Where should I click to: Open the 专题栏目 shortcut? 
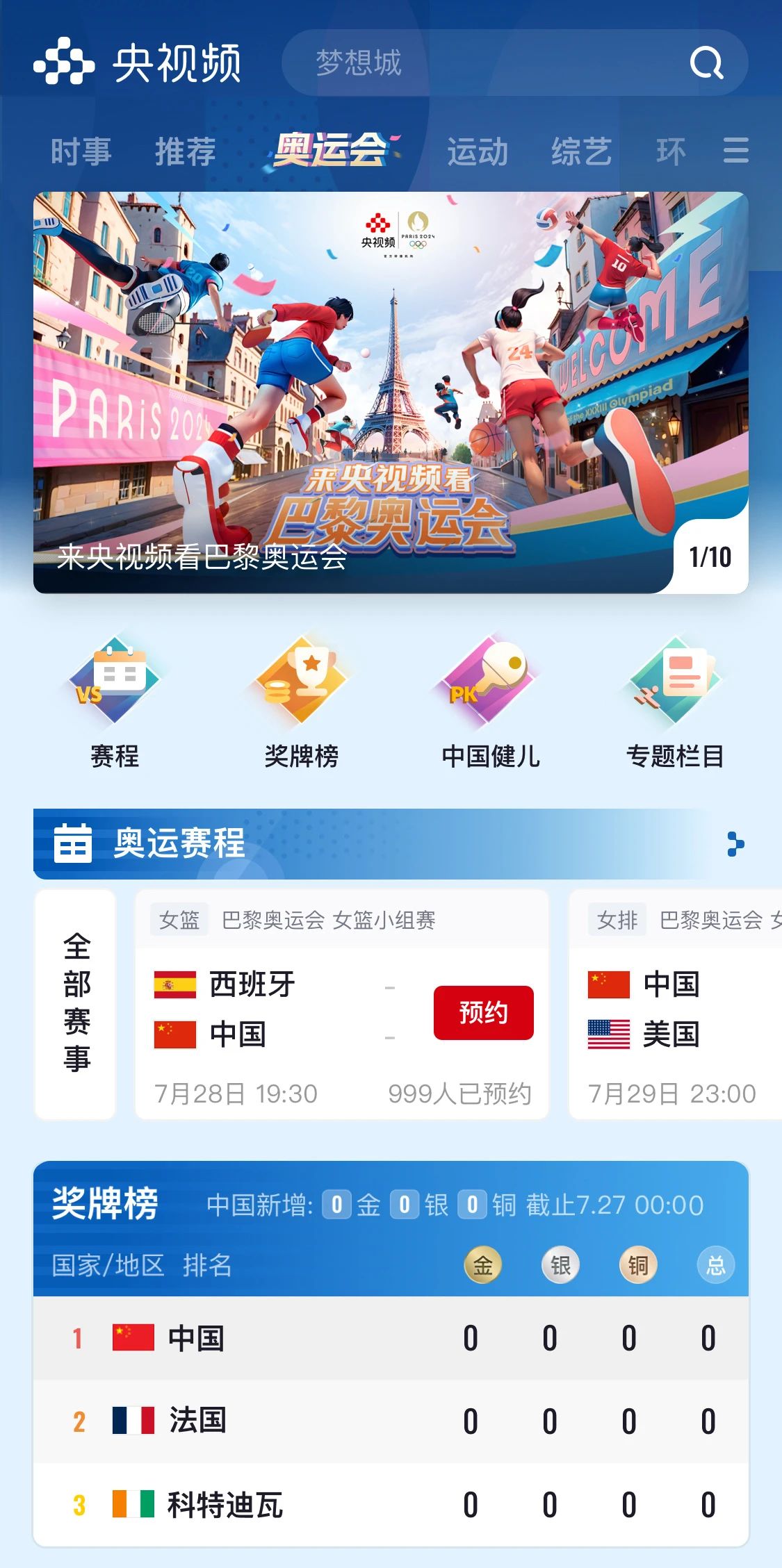(675, 702)
